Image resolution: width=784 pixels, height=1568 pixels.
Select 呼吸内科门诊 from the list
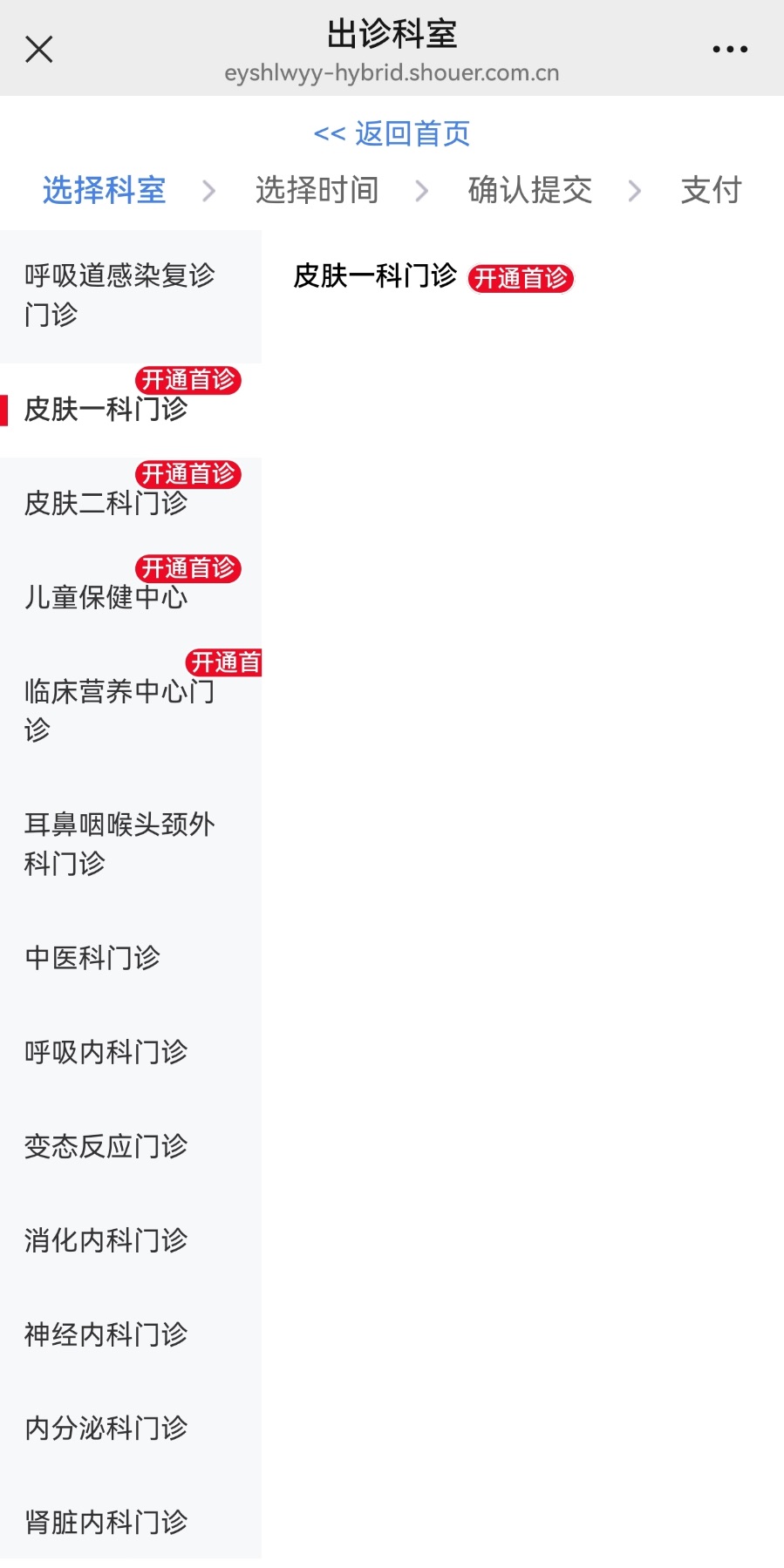[106, 1052]
